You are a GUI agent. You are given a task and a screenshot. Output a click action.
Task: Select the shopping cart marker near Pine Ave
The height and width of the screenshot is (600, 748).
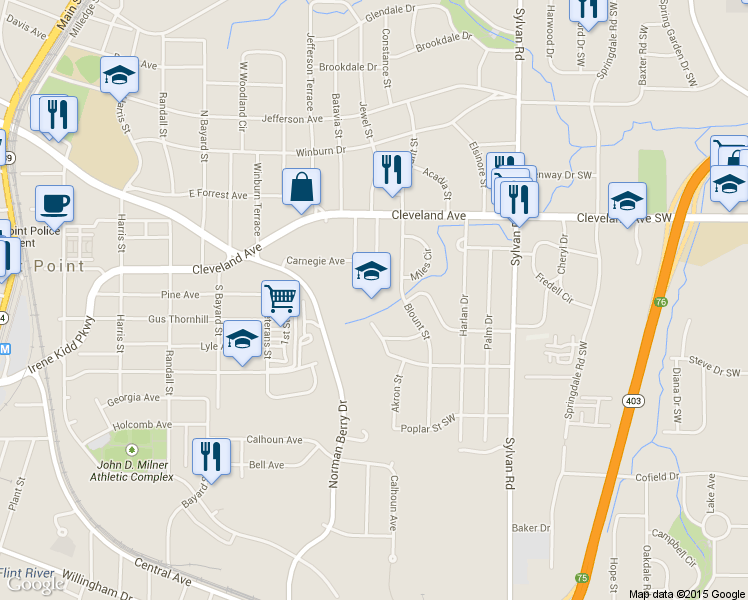tap(280, 298)
